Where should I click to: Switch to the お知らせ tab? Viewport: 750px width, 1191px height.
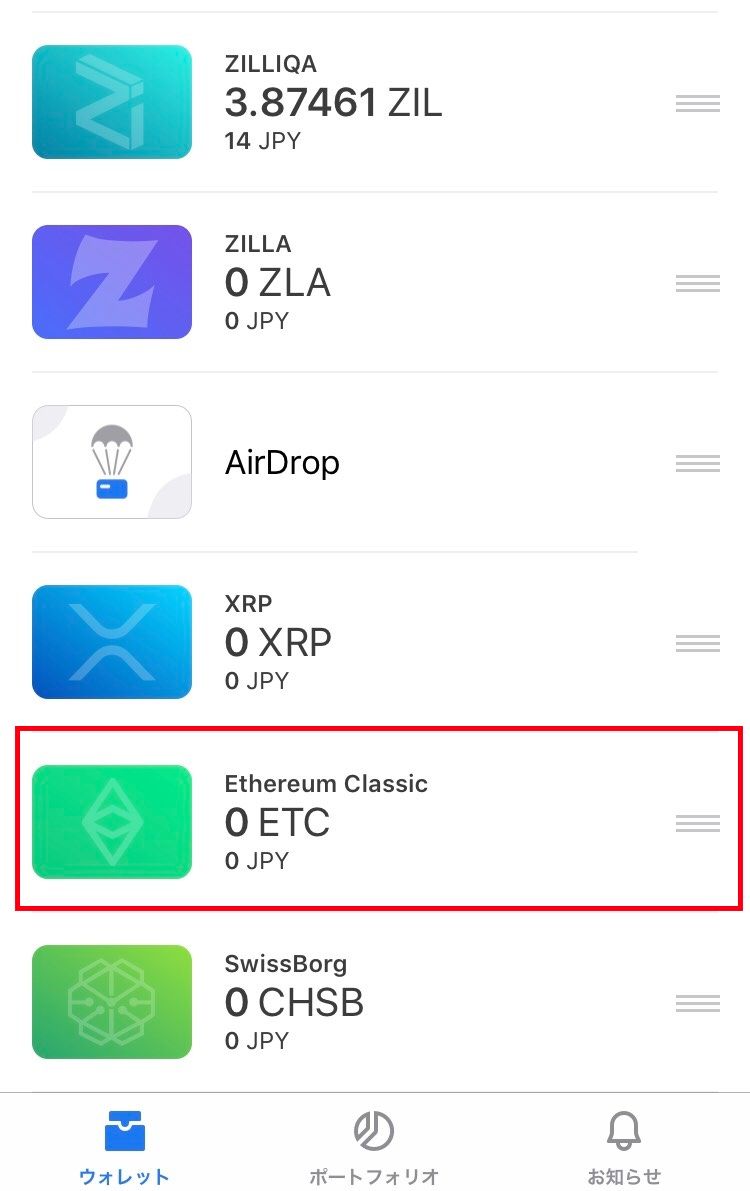624,1148
